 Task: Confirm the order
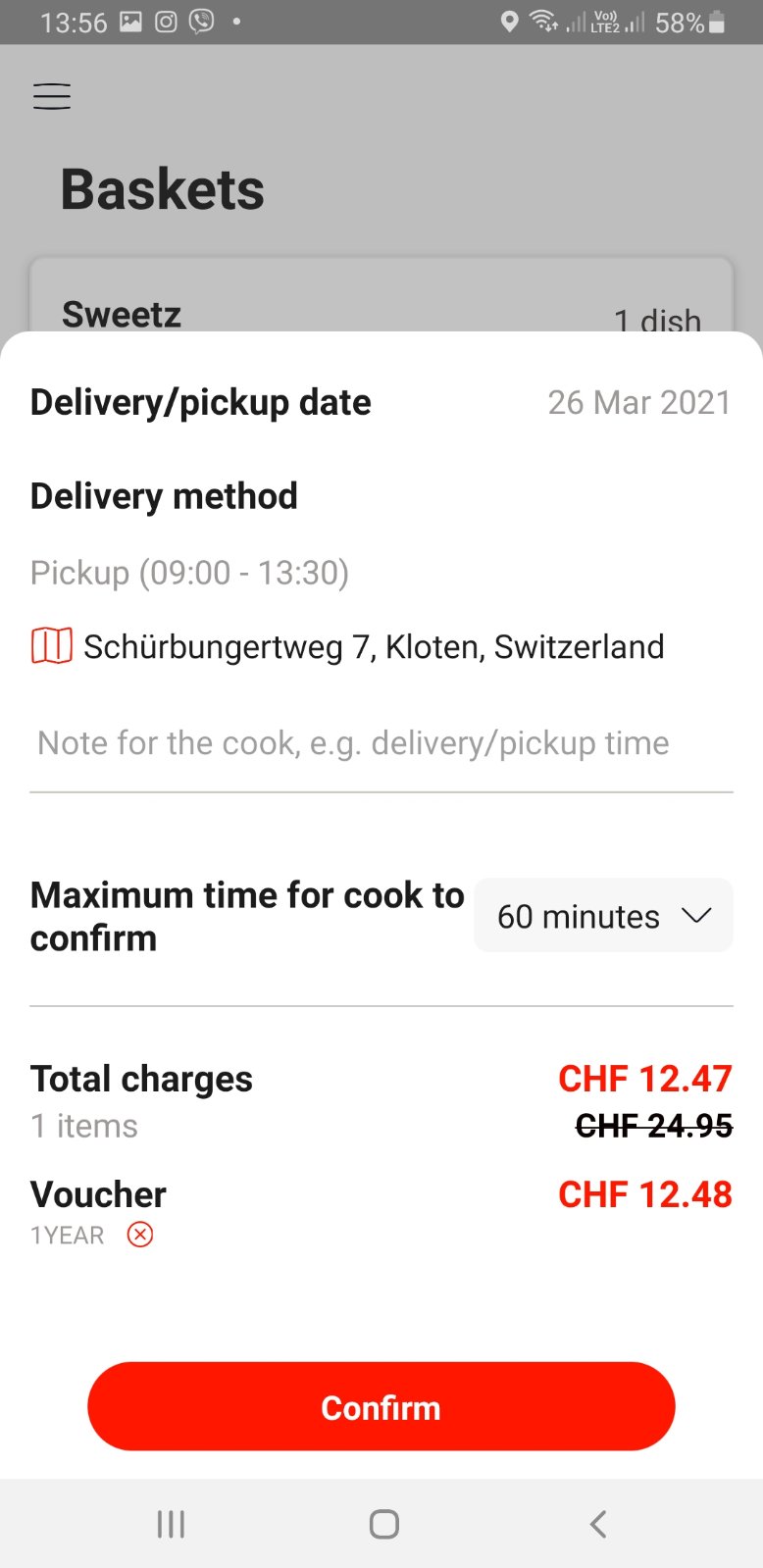(x=381, y=1406)
